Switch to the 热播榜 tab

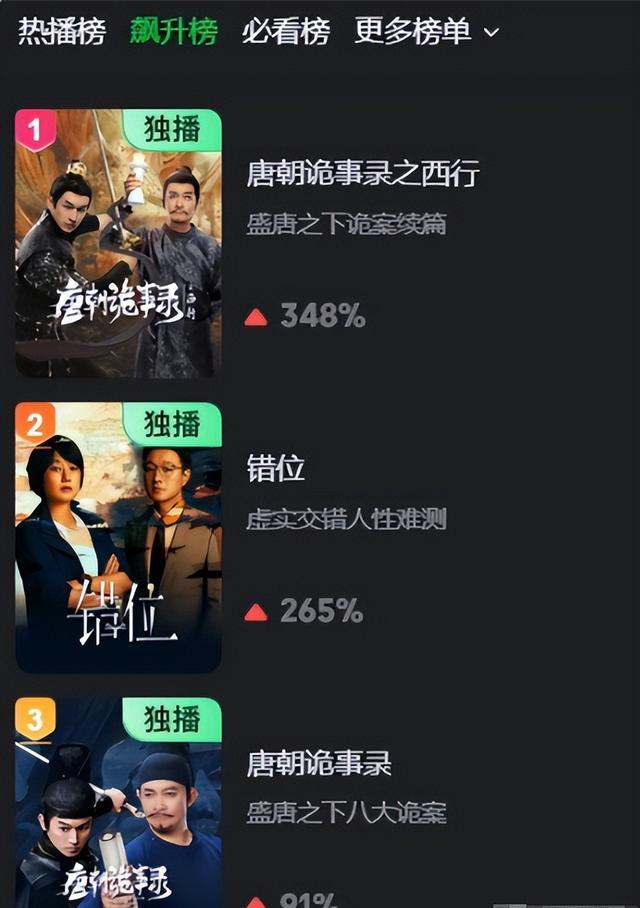62,31
